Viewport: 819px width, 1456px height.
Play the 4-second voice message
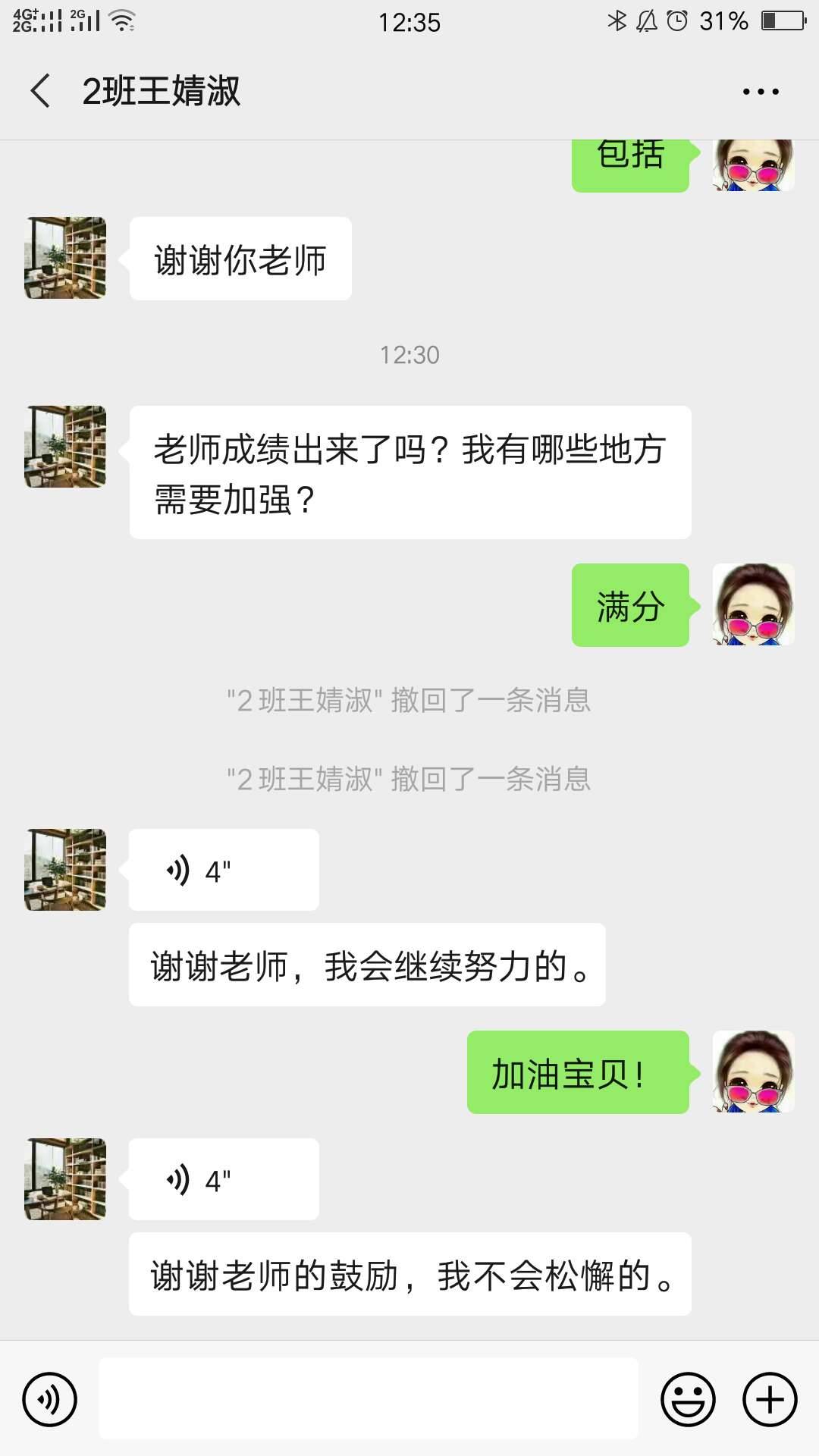[224, 870]
